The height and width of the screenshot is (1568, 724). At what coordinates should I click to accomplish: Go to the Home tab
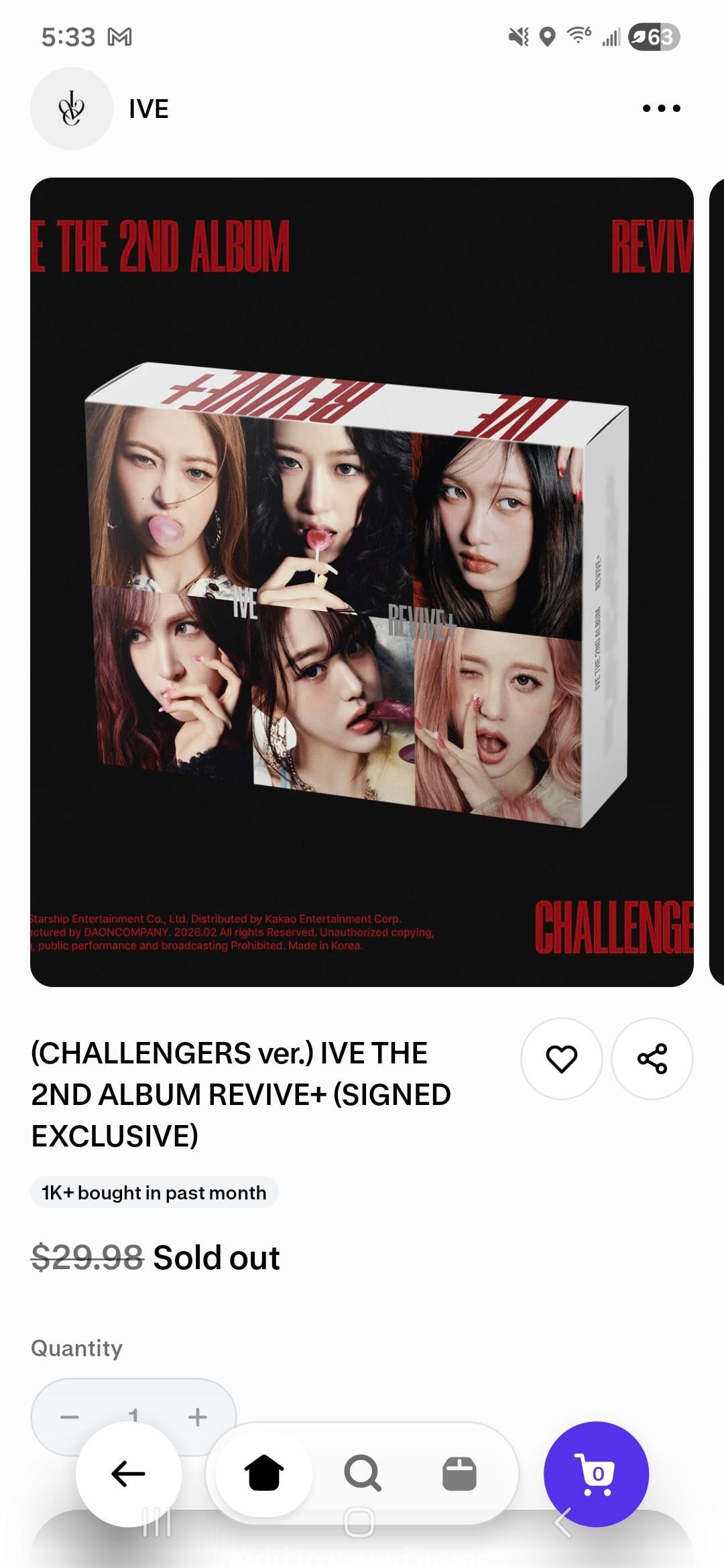263,1474
